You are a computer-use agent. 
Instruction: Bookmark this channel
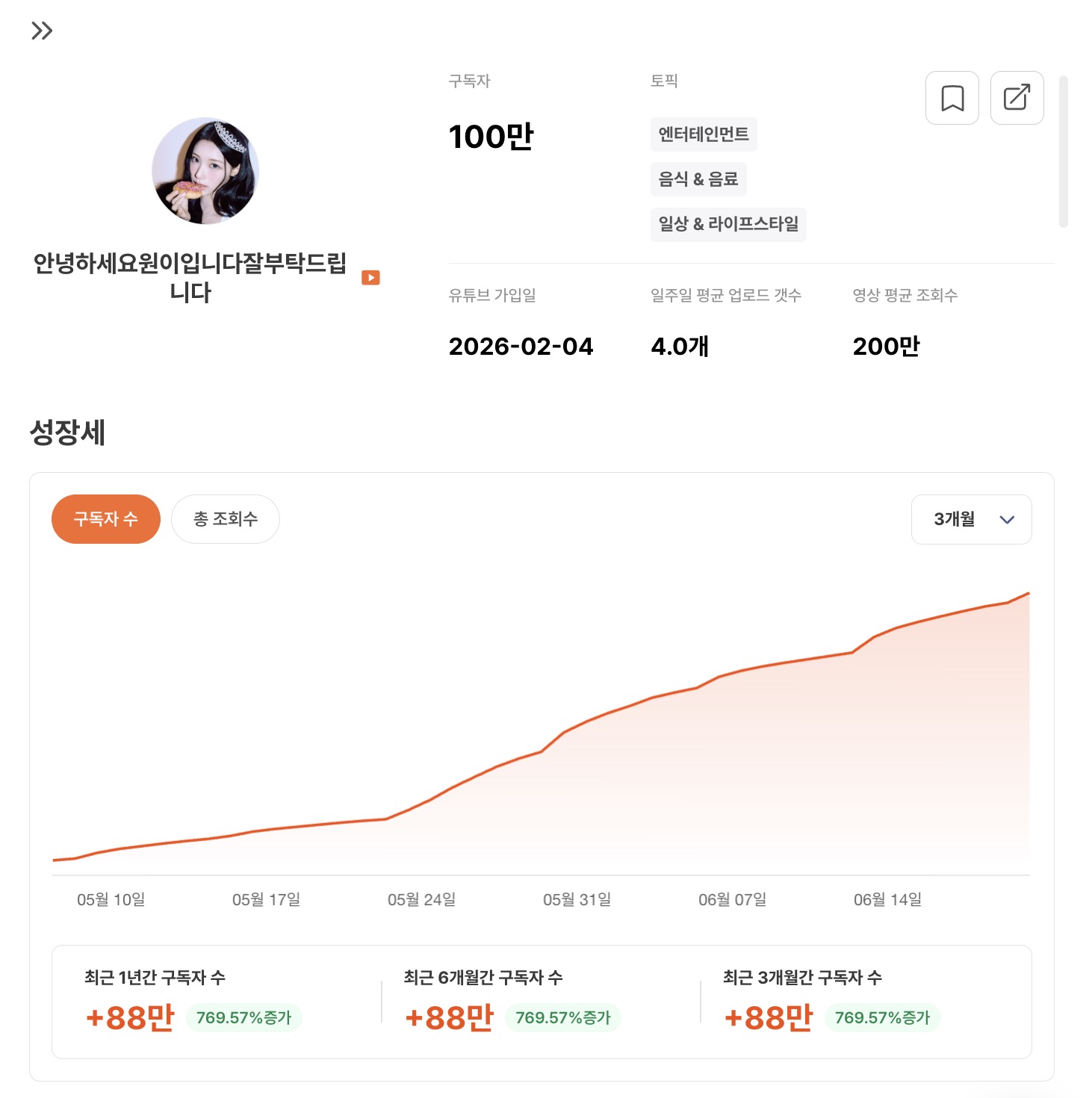pos(952,98)
